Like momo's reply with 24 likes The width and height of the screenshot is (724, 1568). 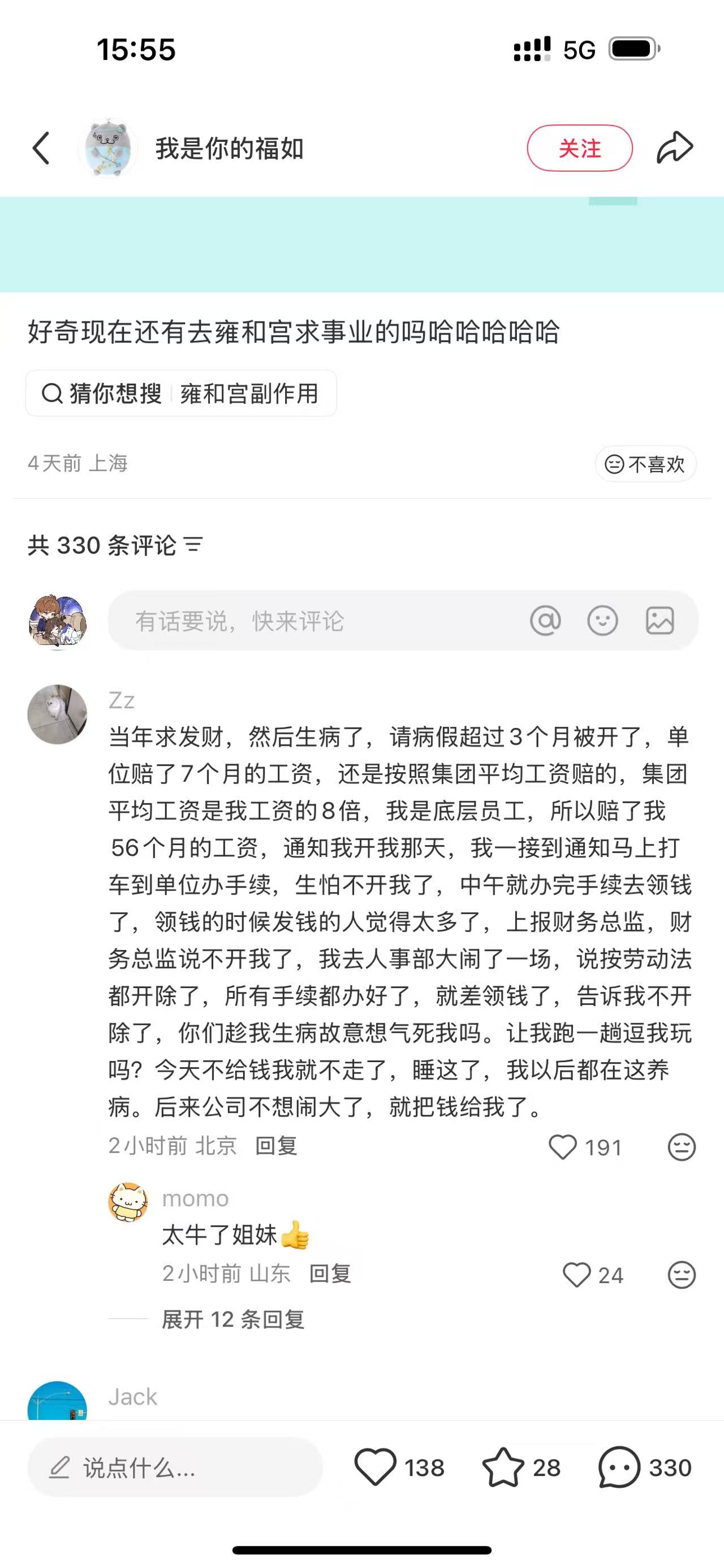tap(576, 1275)
